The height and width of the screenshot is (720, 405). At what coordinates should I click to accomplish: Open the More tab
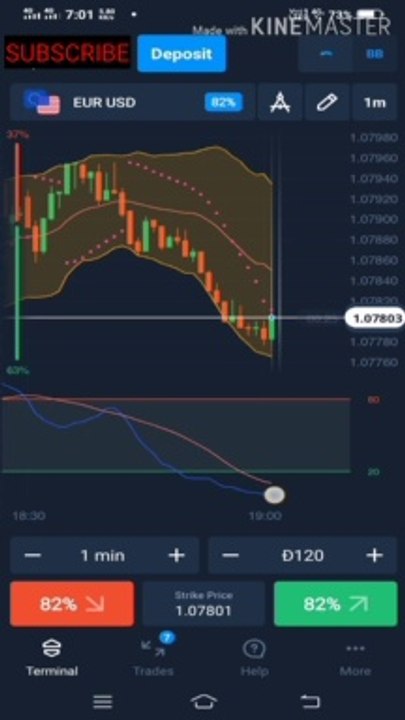point(355,658)
